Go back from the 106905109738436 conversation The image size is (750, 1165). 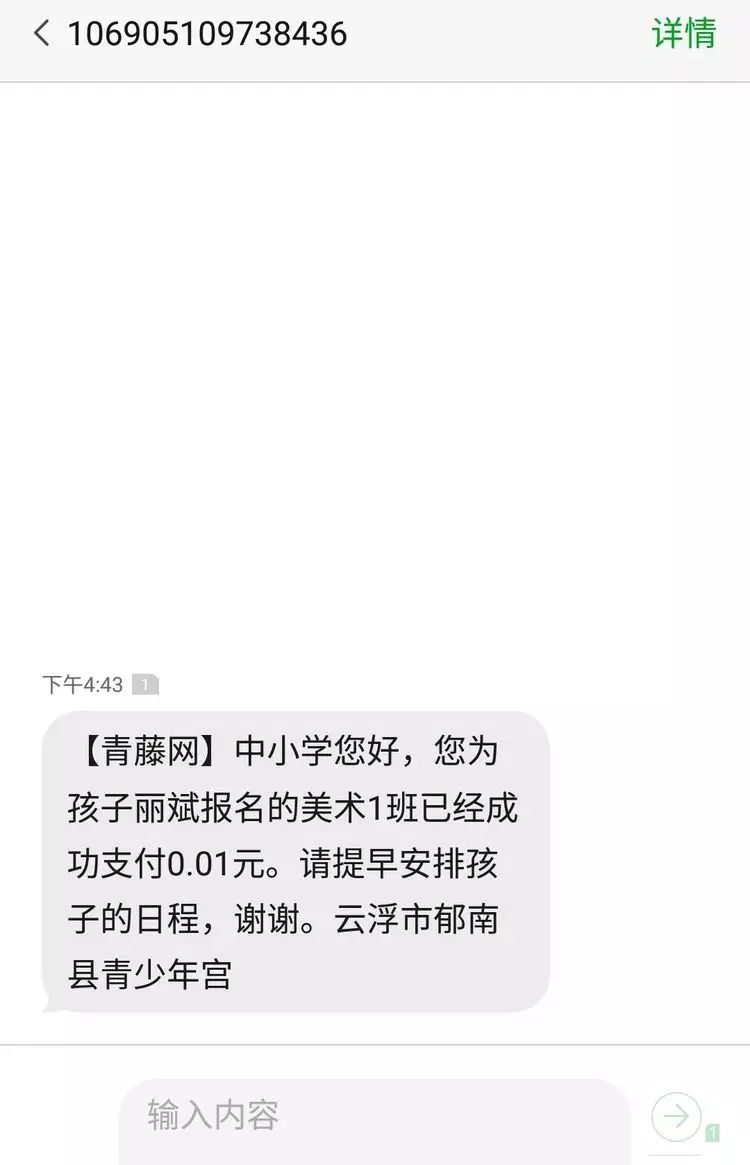(x=41, y=34)
